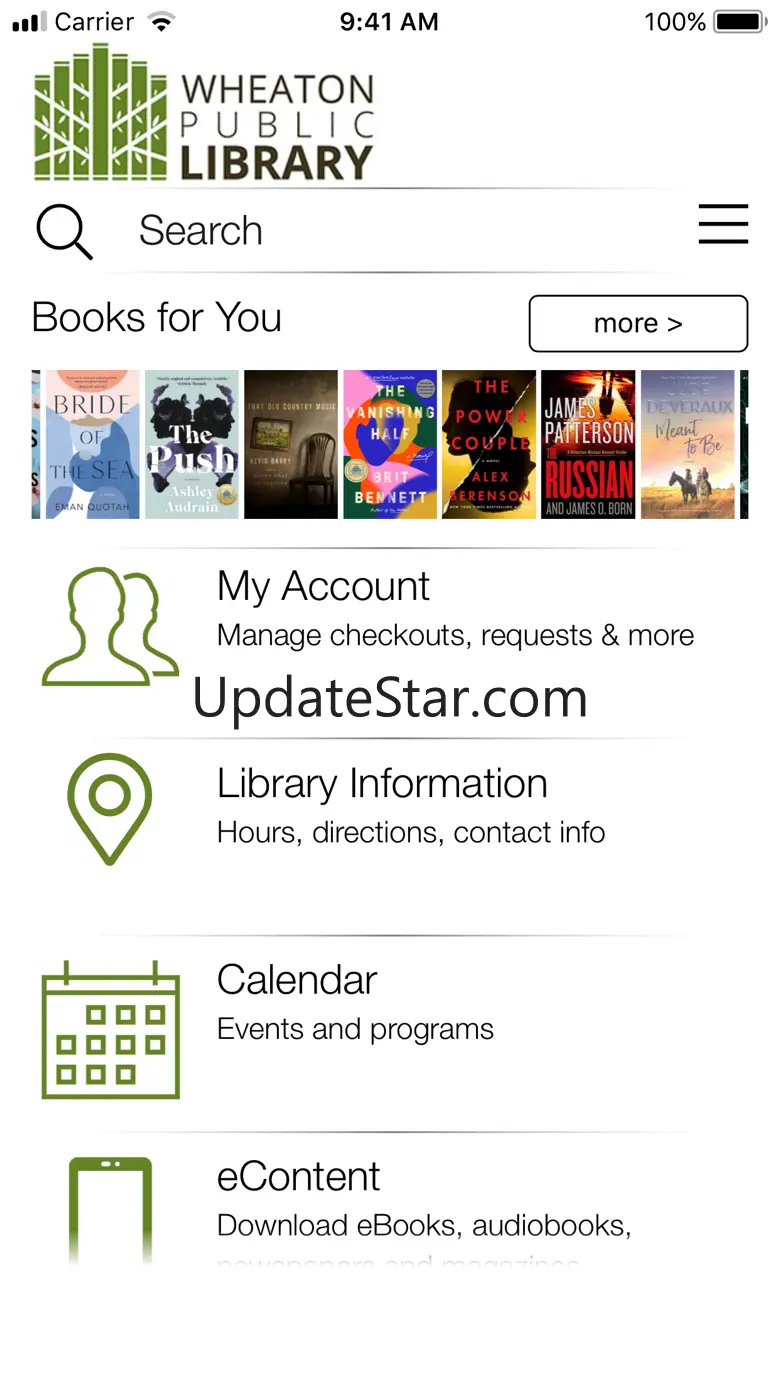Tap the magnifying glass search icon
The width and height of the screenshot is (780, 1387).
point(64,231)
